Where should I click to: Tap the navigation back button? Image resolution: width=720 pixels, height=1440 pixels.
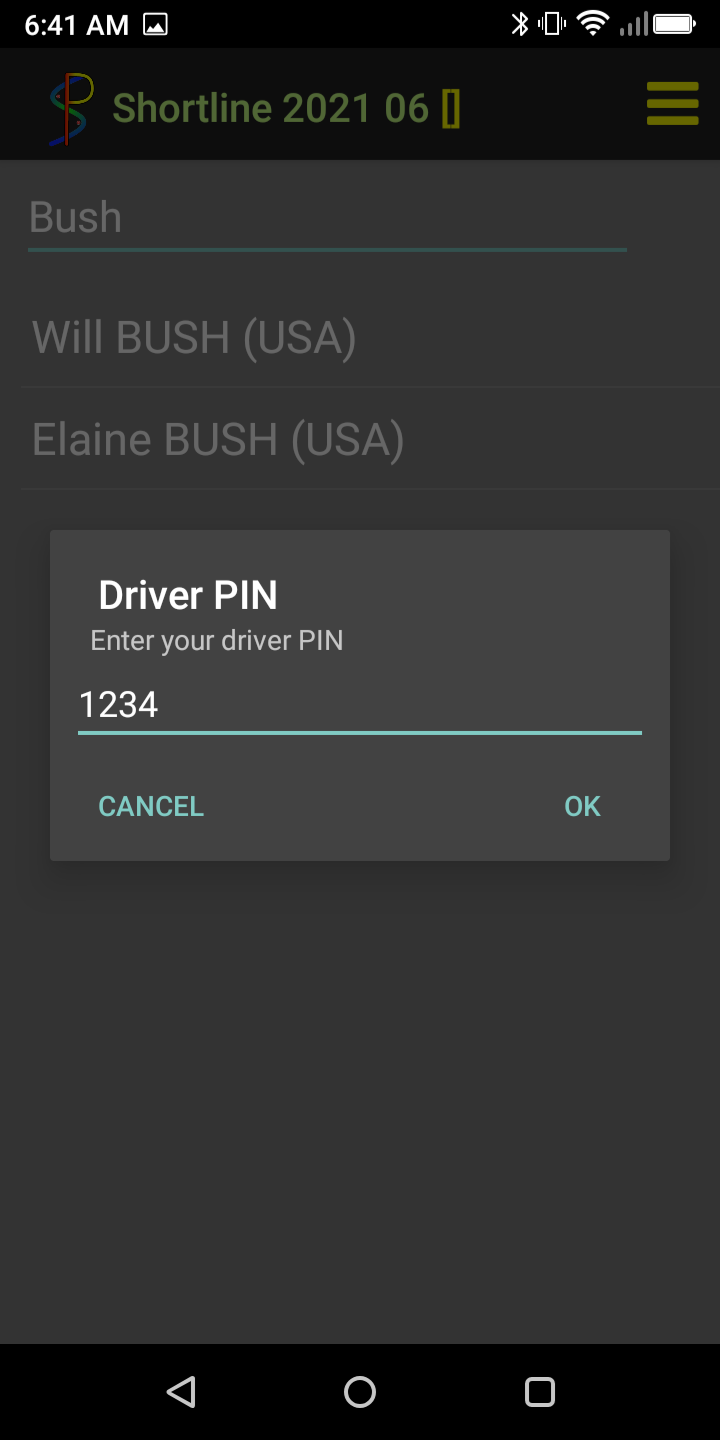click(180, 1391)
